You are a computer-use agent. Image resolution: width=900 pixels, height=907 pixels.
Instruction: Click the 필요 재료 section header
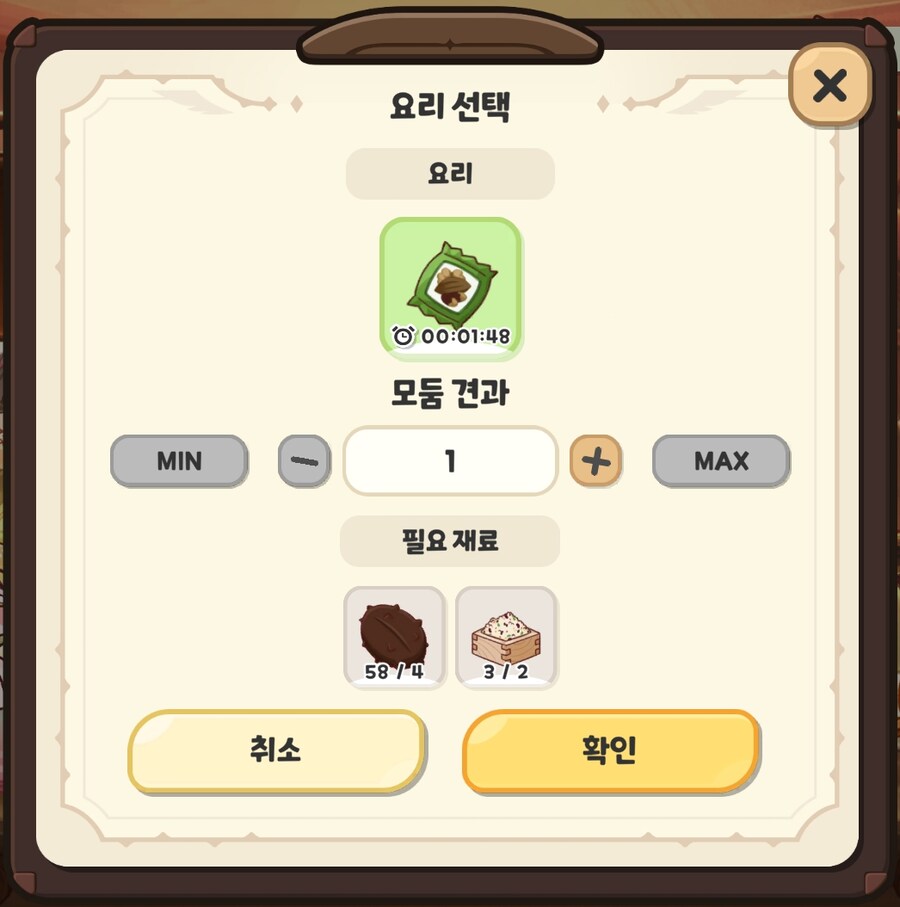(449, 541)
